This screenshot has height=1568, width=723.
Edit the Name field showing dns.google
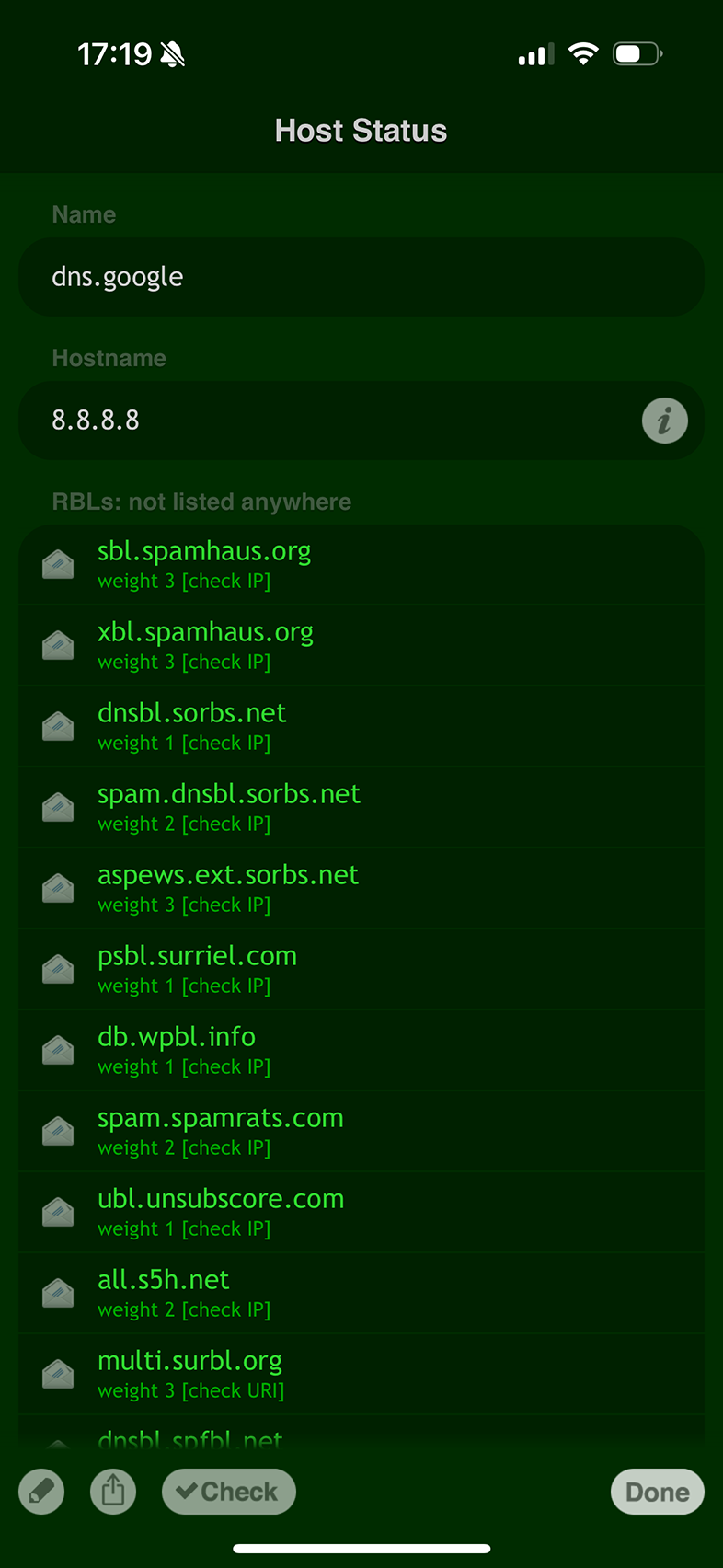pyautogui.click(x=361, y=276)
